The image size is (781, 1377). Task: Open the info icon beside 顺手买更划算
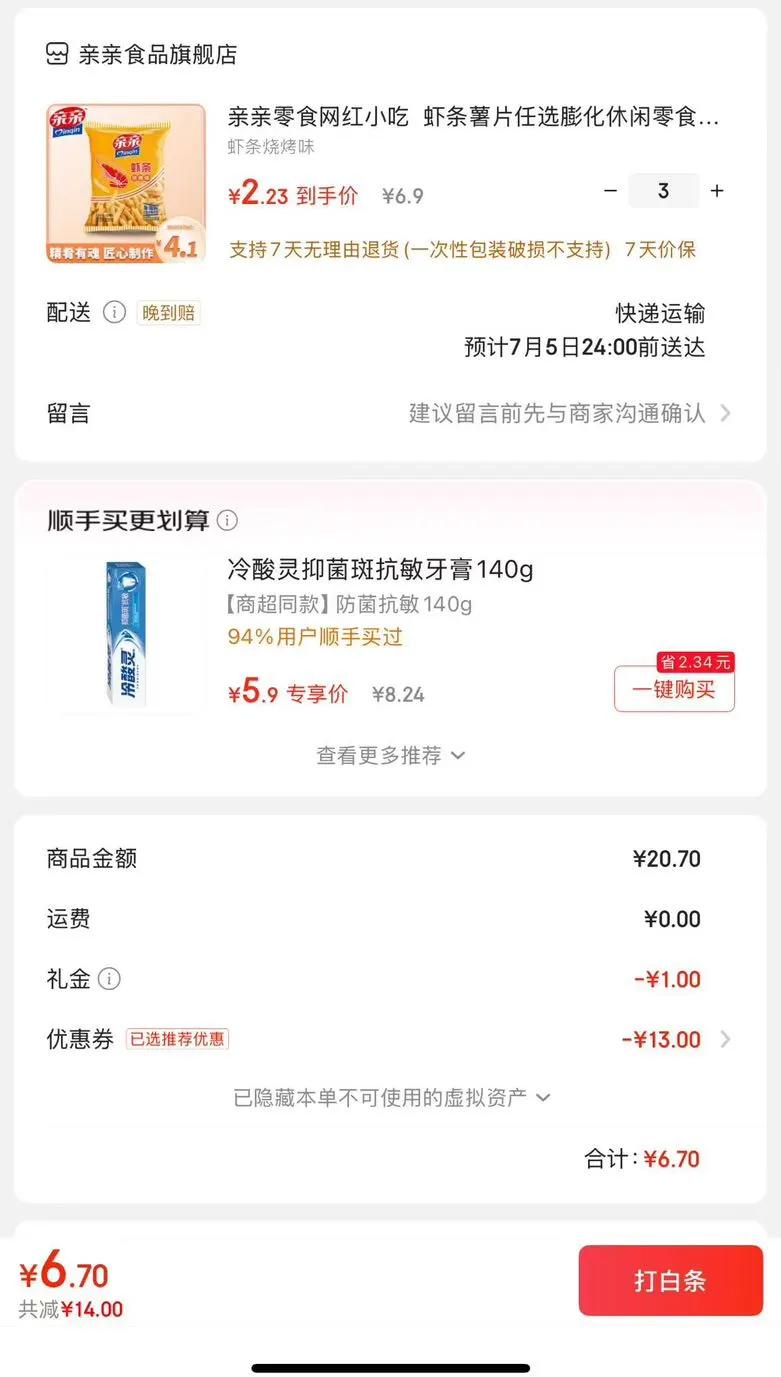228,521
